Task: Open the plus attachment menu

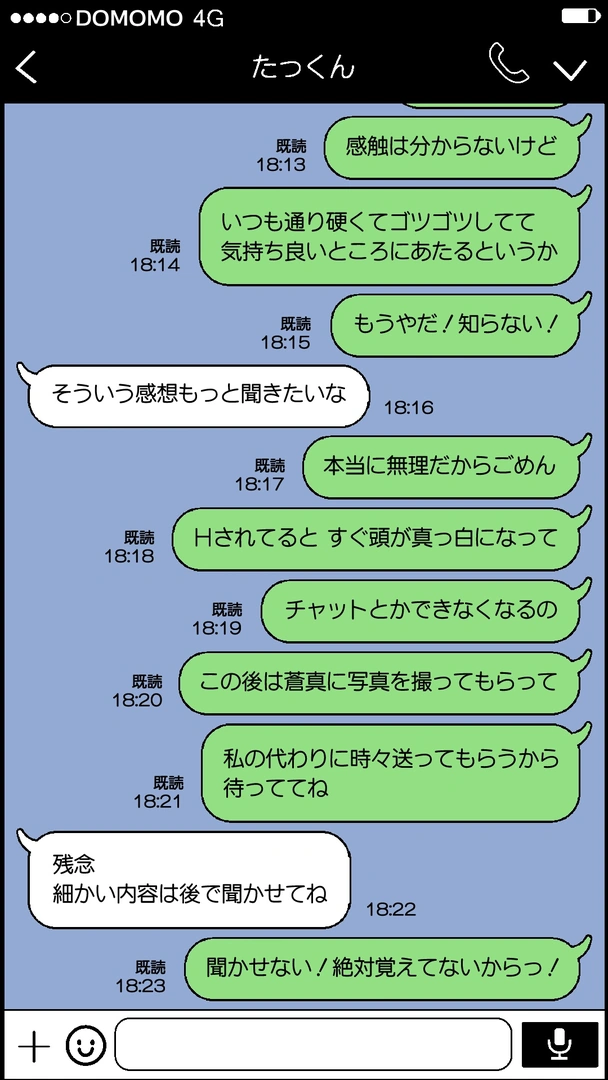Action: 34,1046
